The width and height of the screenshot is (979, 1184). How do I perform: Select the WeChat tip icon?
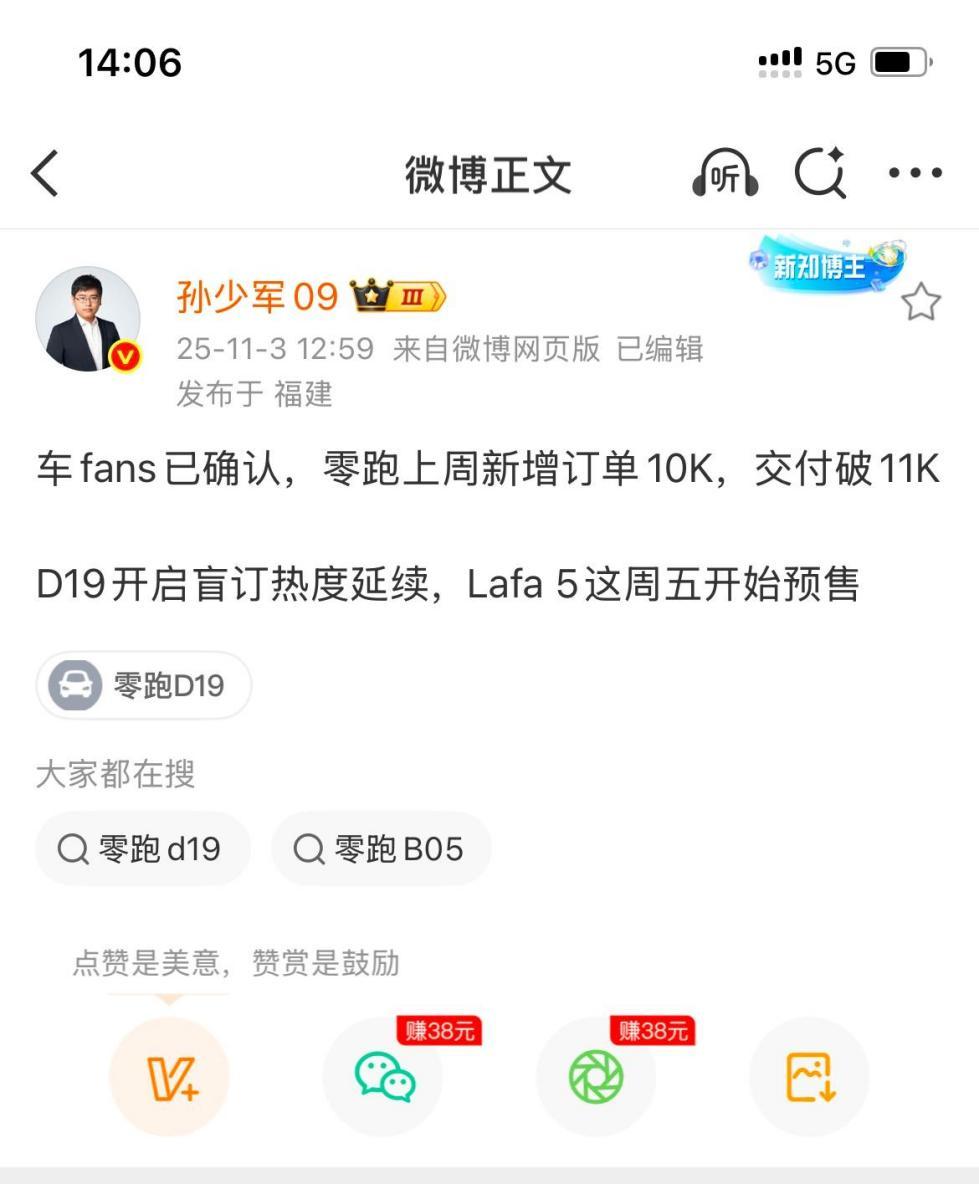[384, 1077]
